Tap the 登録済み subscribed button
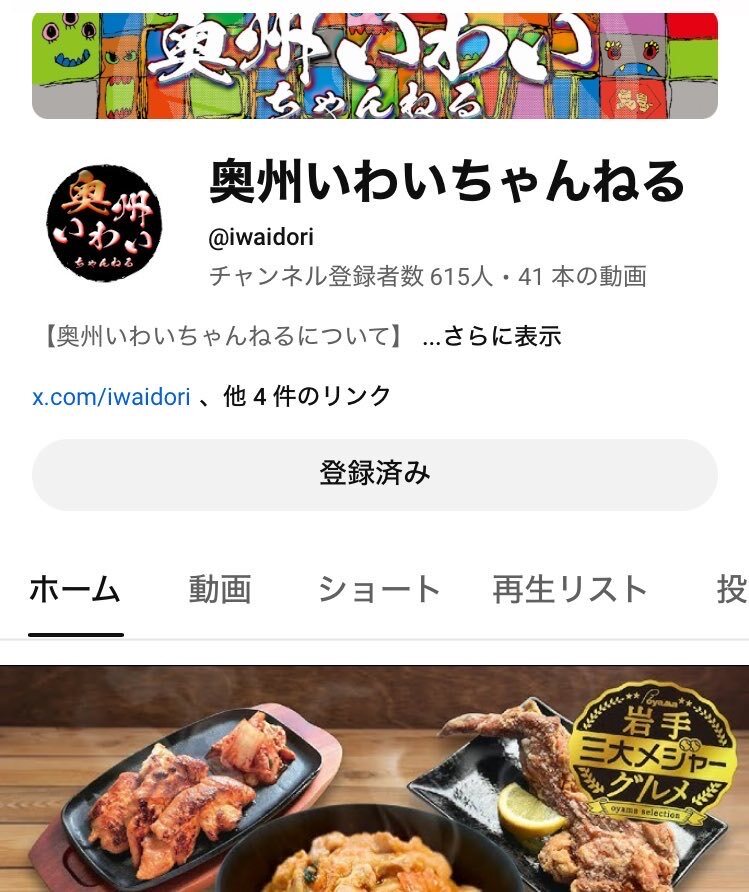The width and height of the screenshot is (749, 892). pyautogui.click(x=374, y=475)
